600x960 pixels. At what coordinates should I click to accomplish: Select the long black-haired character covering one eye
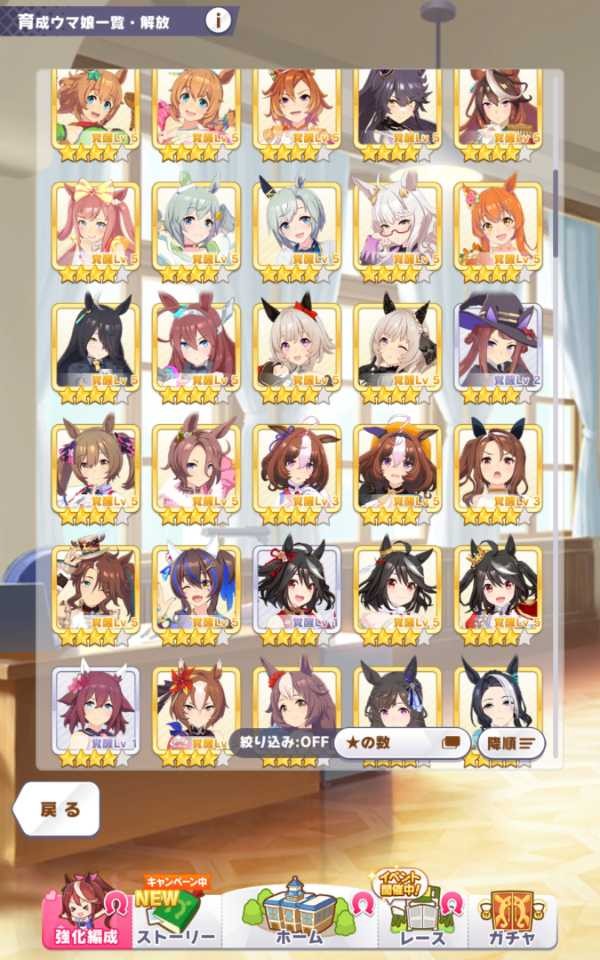coord(95,345)
